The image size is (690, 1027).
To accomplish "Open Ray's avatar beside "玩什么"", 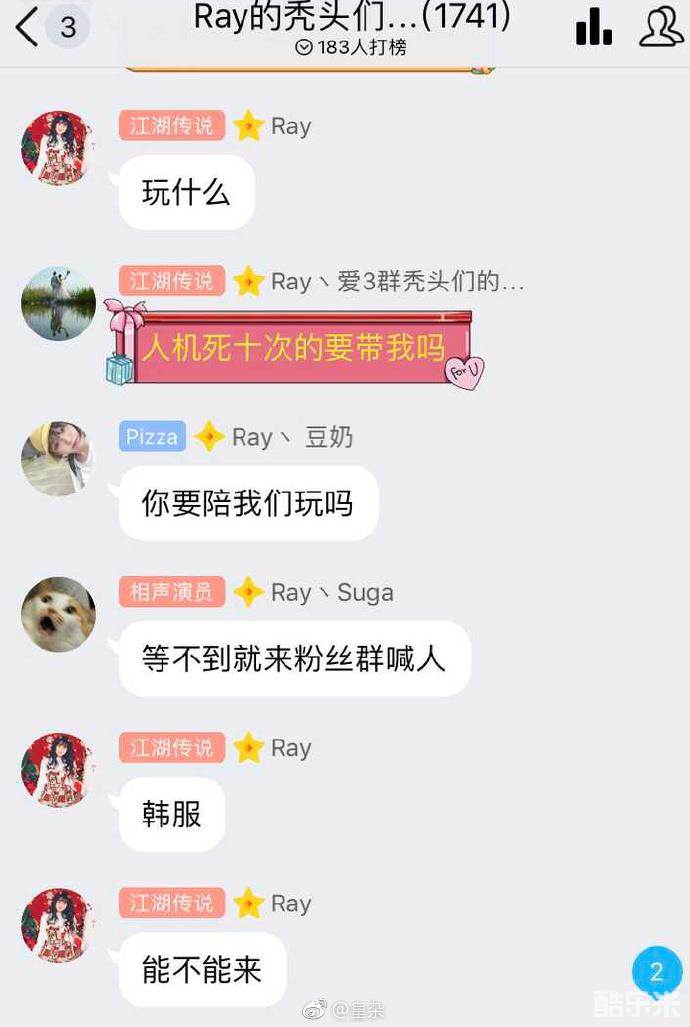I will tap(58, 147).
